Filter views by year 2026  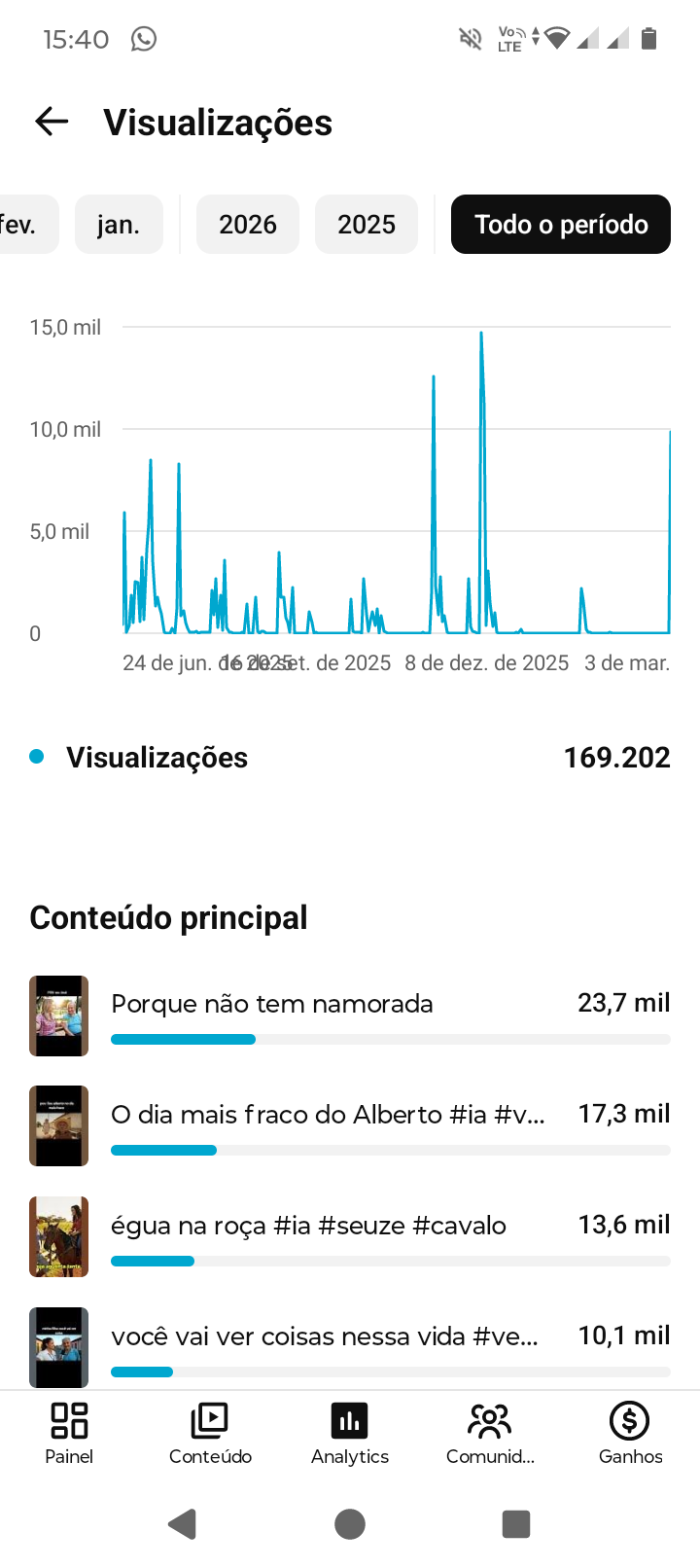pyautogui.click(x=248, y=225)
